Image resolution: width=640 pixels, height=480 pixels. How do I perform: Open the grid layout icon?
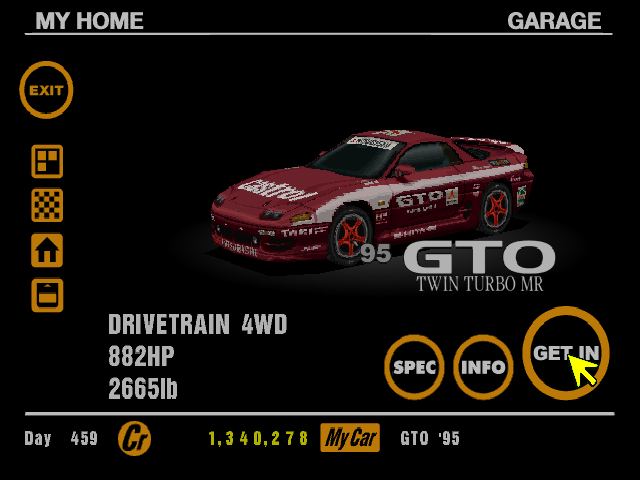pos(47,161)
